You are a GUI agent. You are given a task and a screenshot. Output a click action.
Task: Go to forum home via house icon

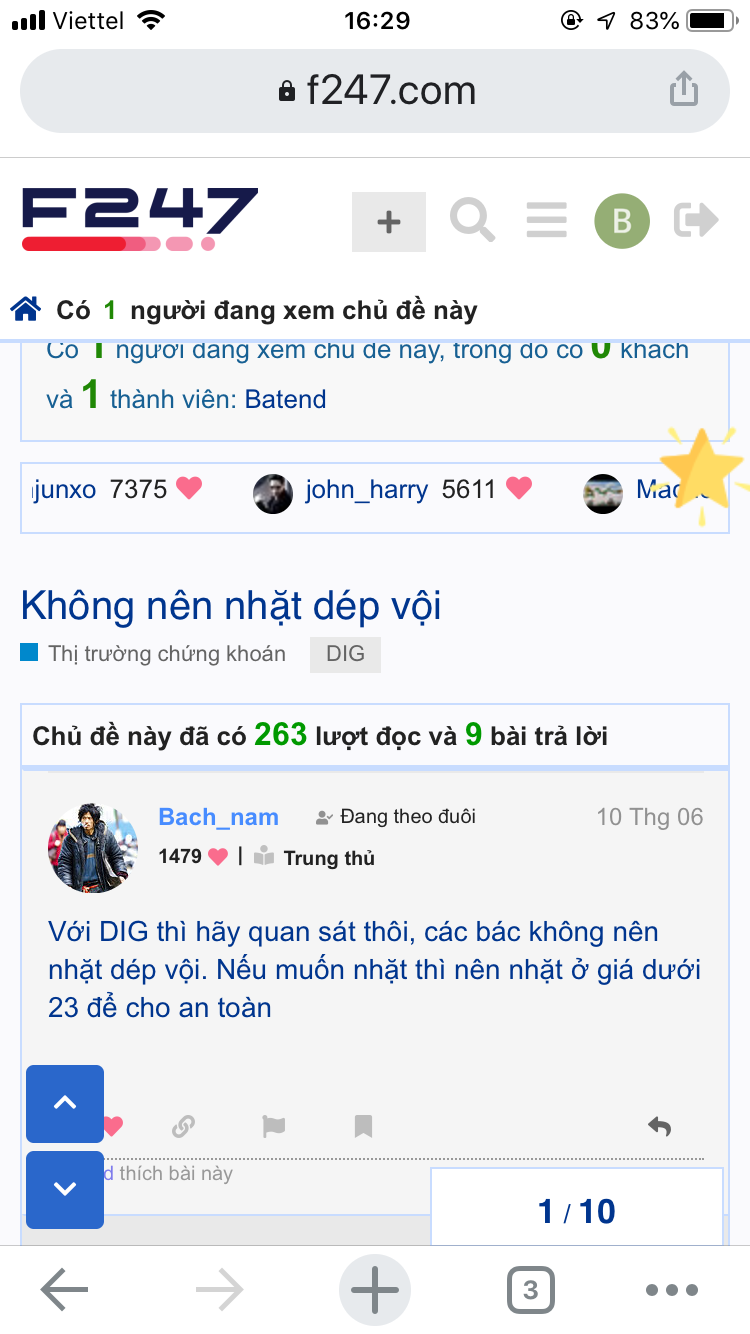26,309
